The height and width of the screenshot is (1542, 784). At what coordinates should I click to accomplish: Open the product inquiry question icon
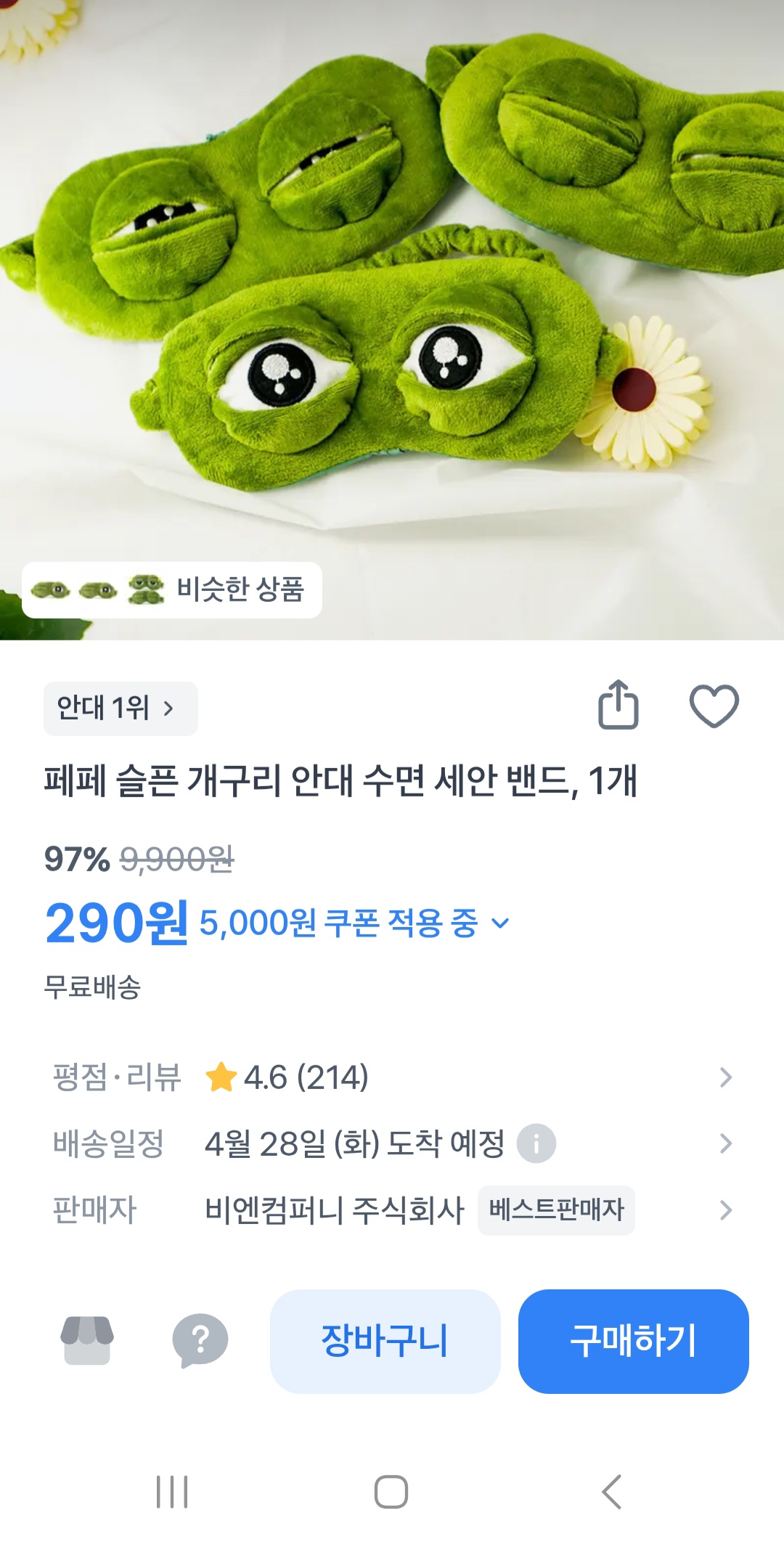pyautogui.click(x=200, y=1341)
